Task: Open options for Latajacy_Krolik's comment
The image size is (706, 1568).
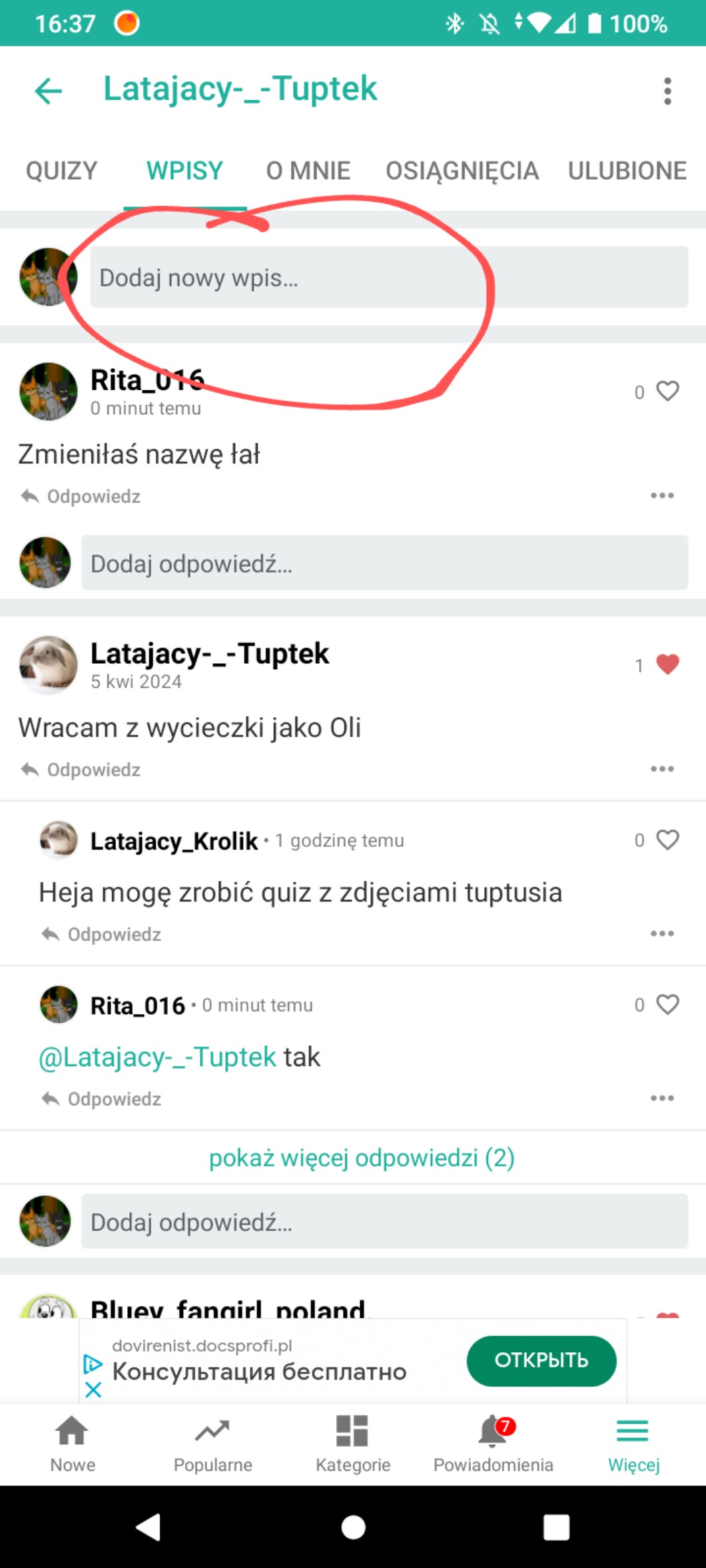Action: click(x=662, y=933)
